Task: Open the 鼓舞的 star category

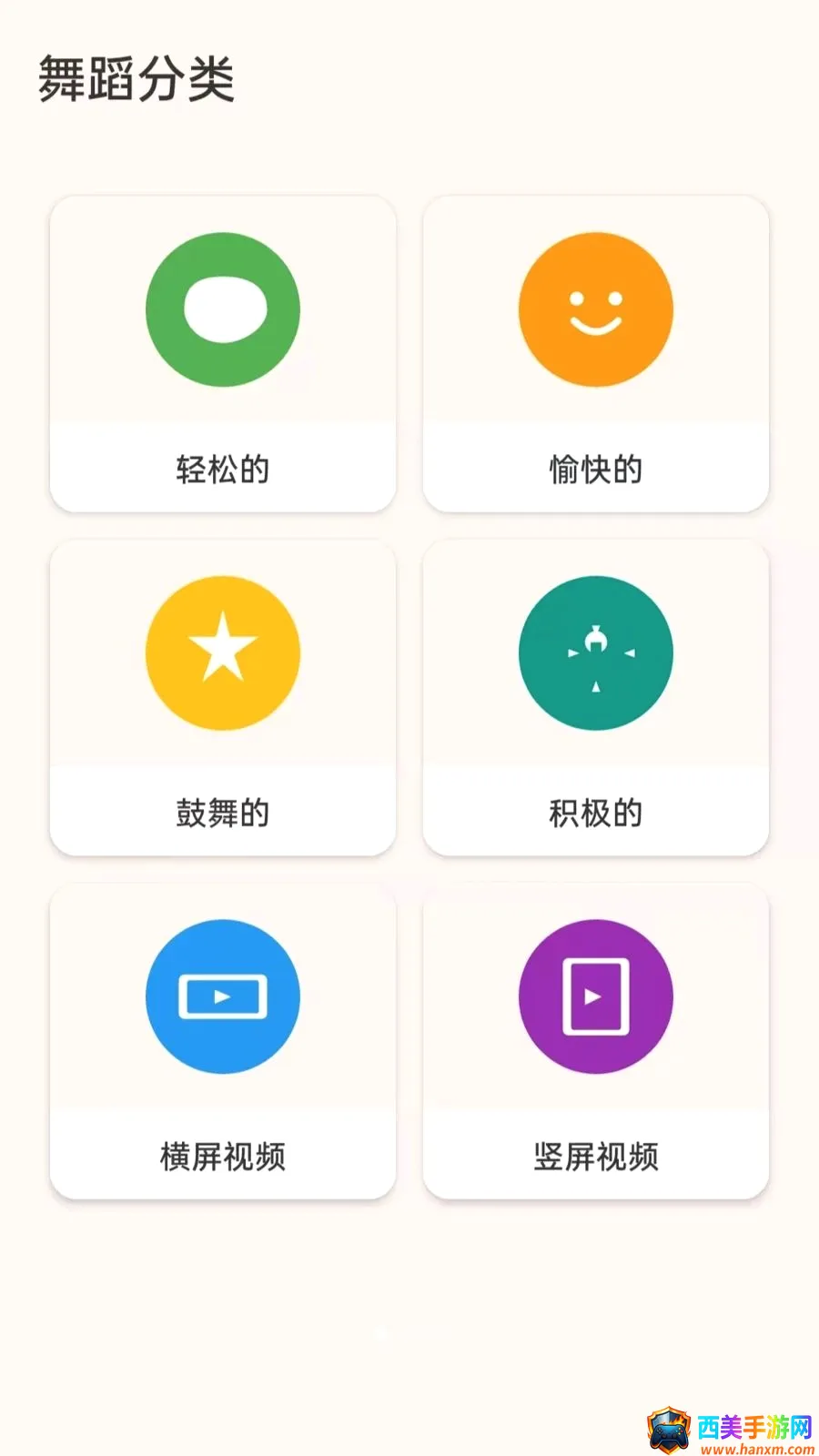Action: click(223, 697)
